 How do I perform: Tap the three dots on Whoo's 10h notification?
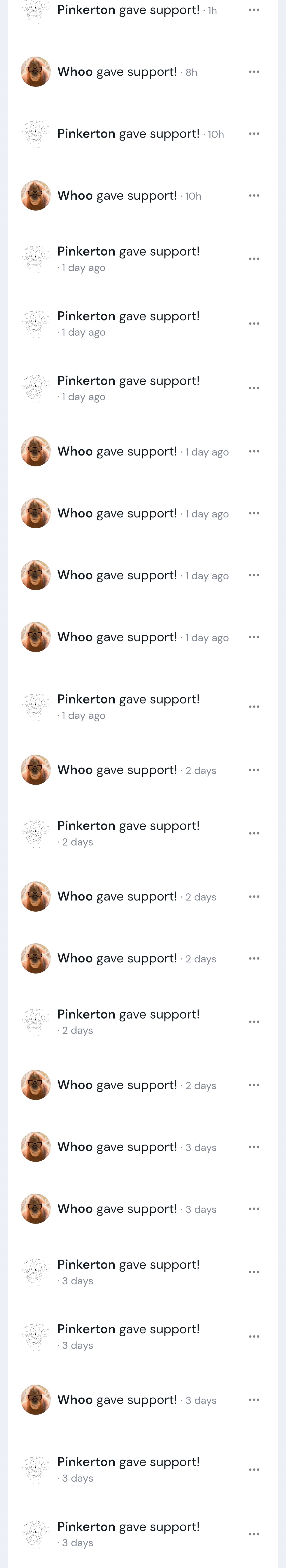254,196
